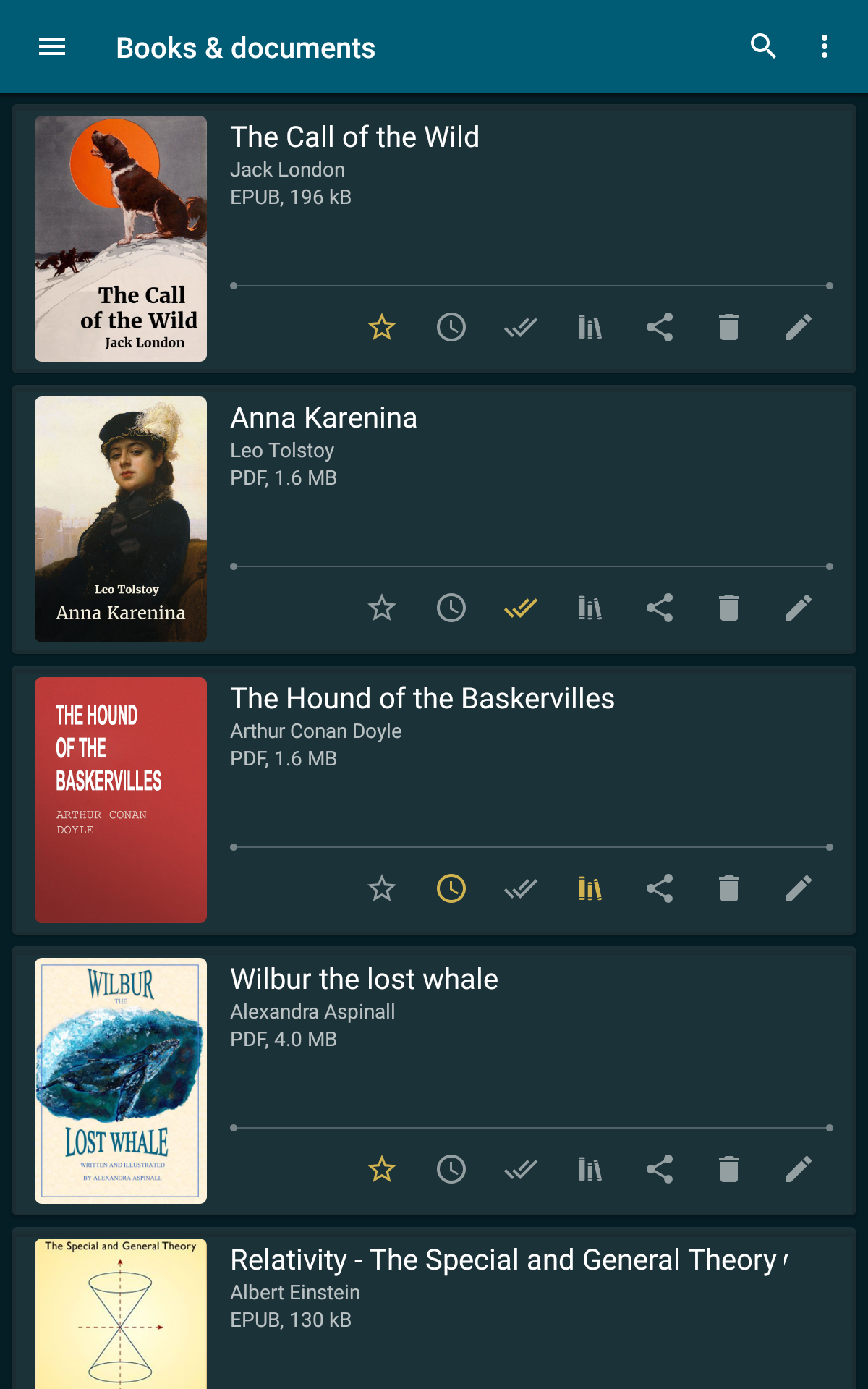Search the books and documents

tap(763, 46)
